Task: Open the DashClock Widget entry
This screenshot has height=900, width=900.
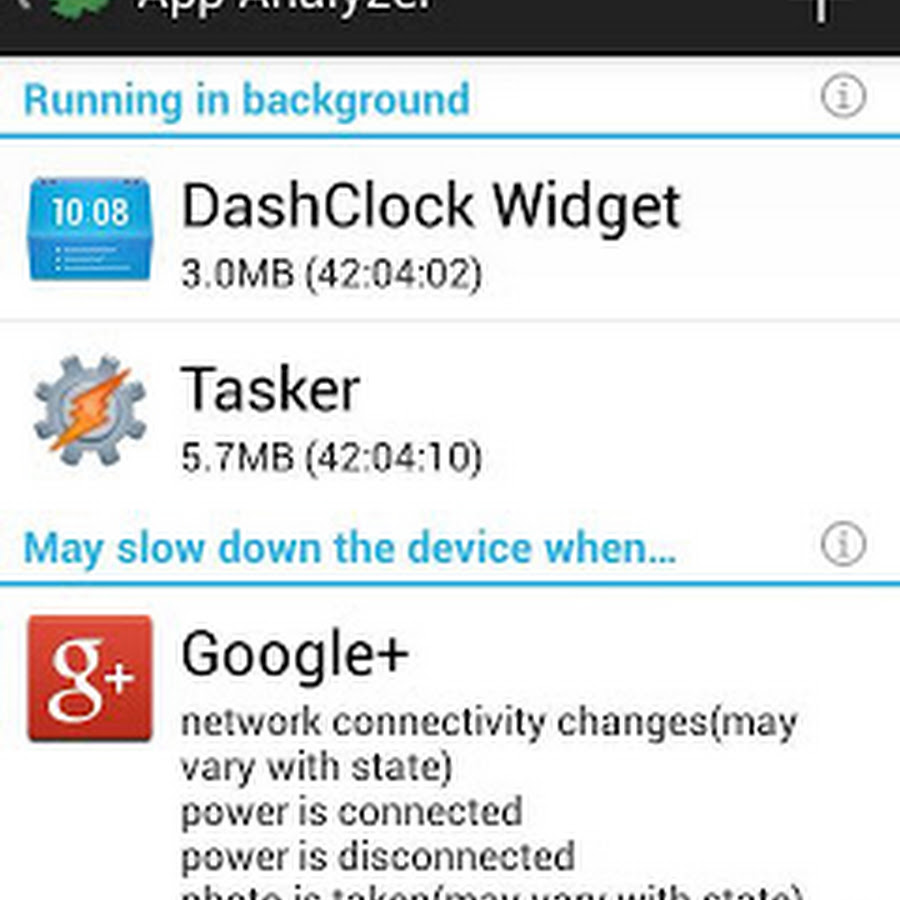Action: coord(430,230)
